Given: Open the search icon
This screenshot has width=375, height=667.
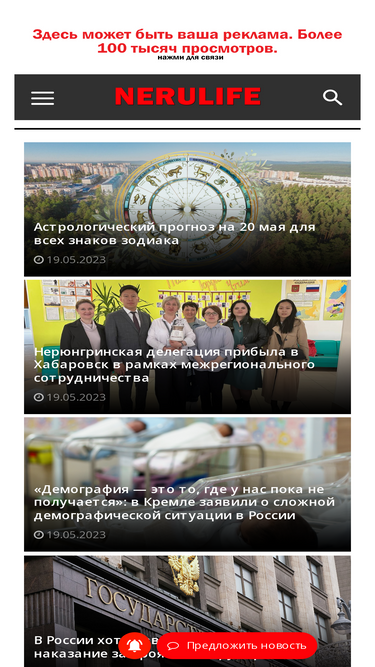Looking at the screenshot, I should tap(332, 97).
